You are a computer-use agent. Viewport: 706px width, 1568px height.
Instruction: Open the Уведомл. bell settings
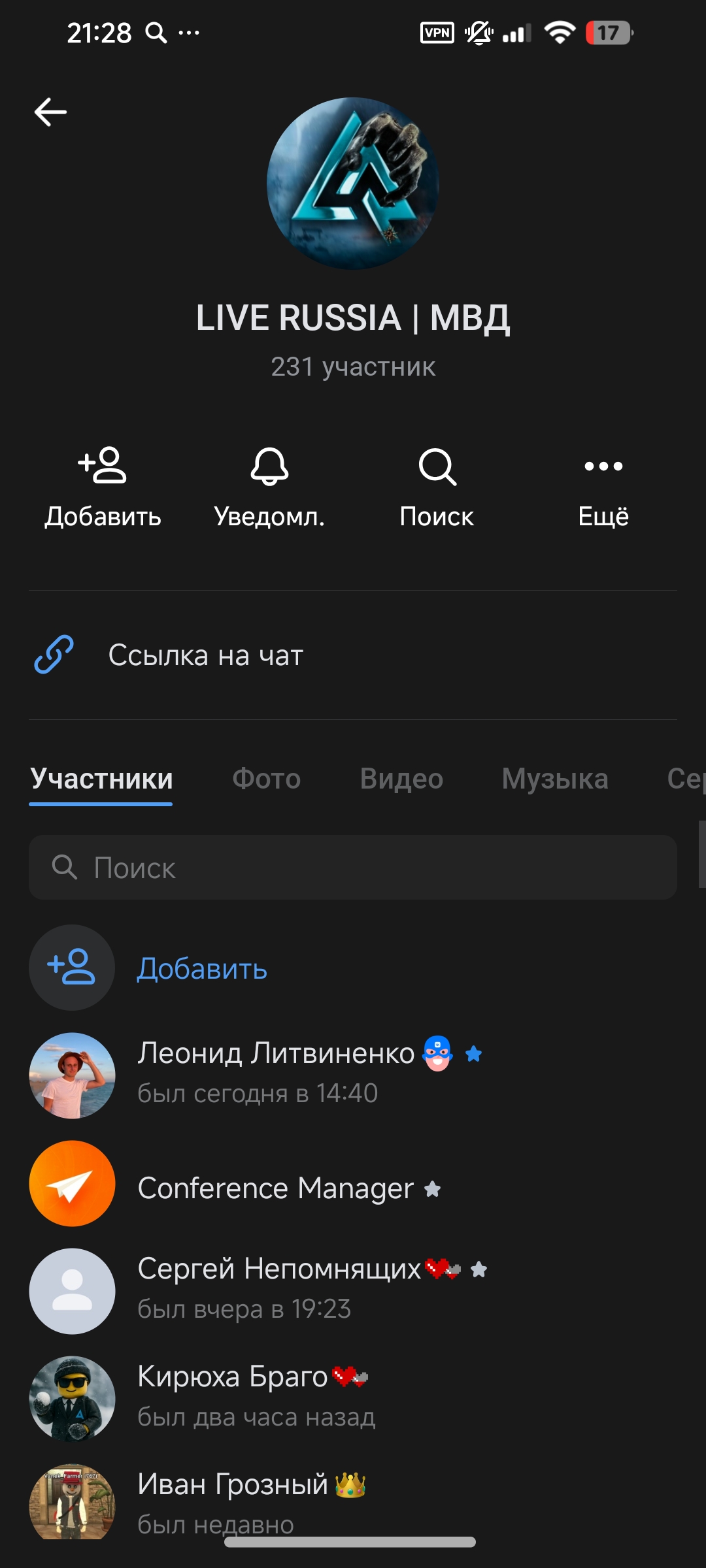click(269, 487)
